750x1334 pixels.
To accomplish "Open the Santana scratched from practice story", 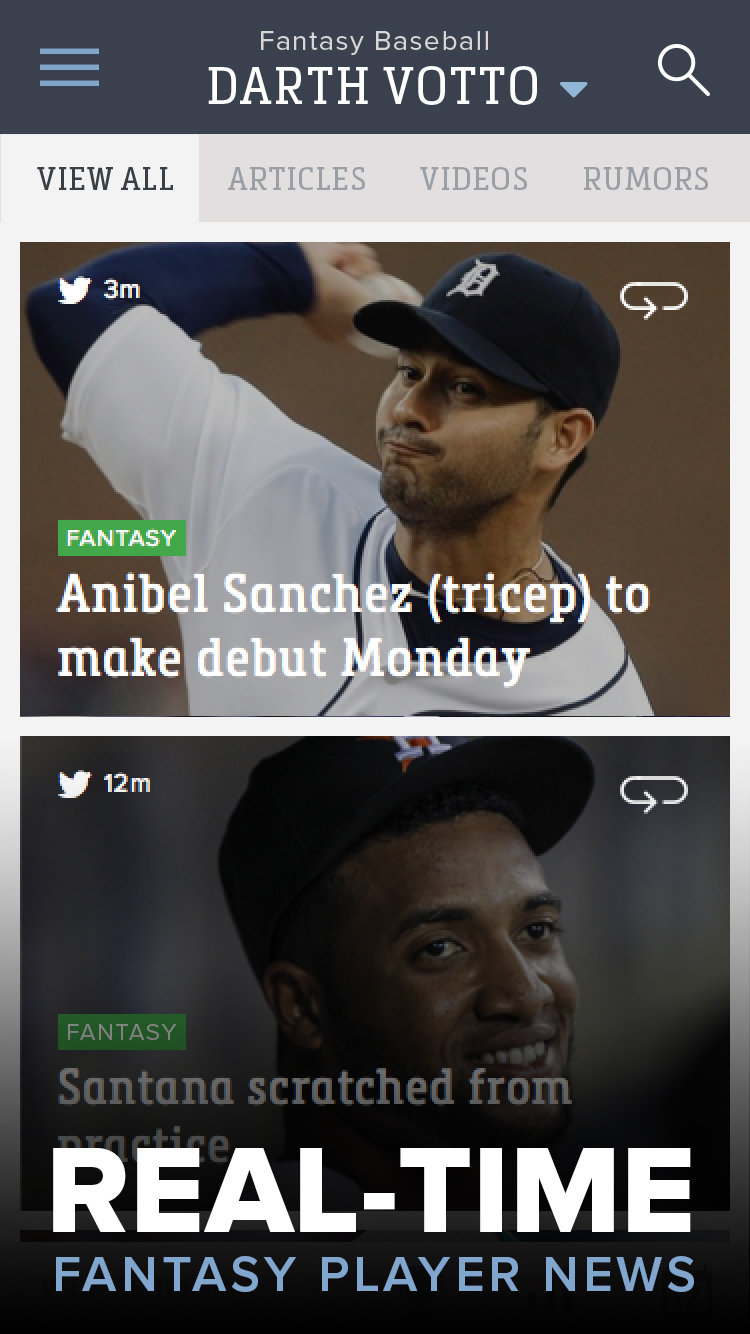I will [x=314, y=1087].
